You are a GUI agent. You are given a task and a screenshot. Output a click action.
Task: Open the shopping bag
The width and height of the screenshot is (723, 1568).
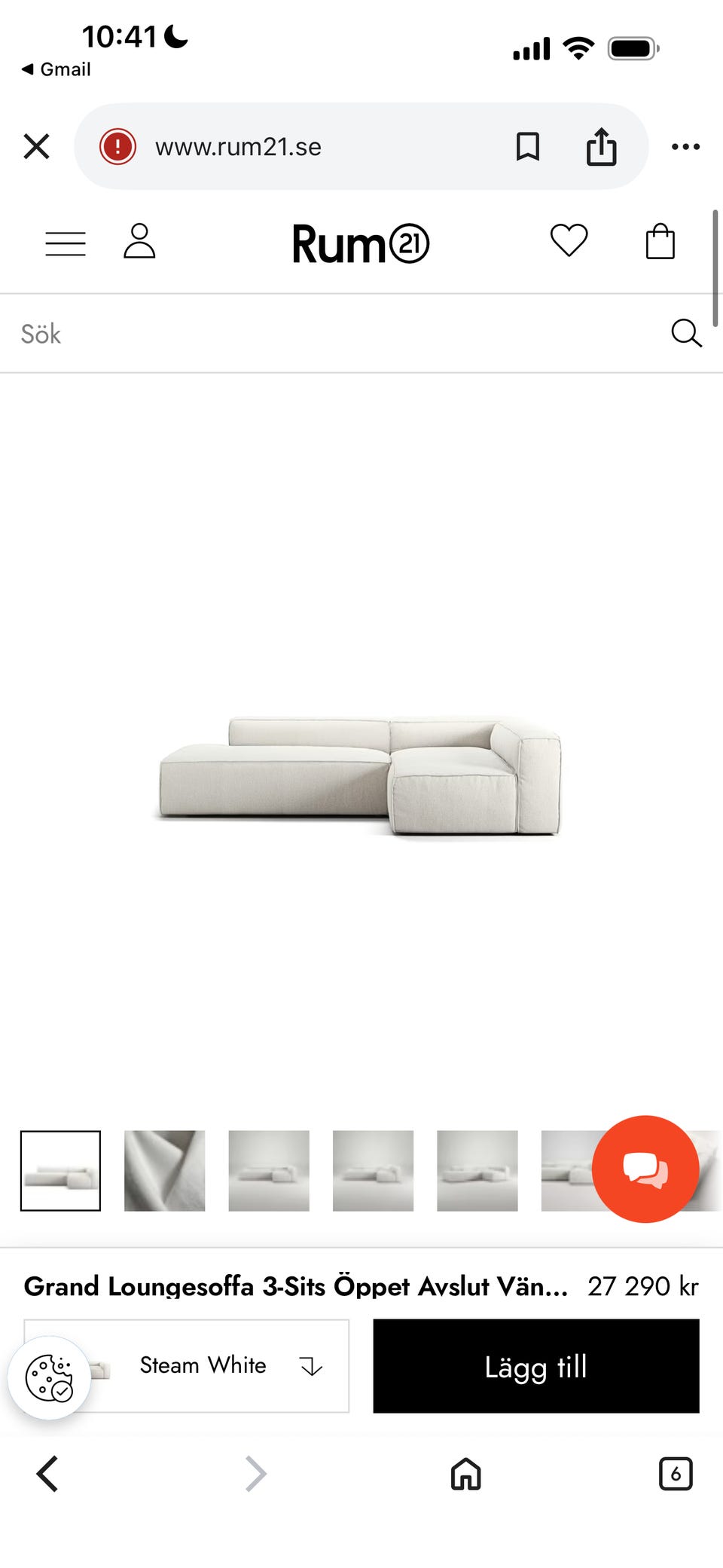point(660,242)
